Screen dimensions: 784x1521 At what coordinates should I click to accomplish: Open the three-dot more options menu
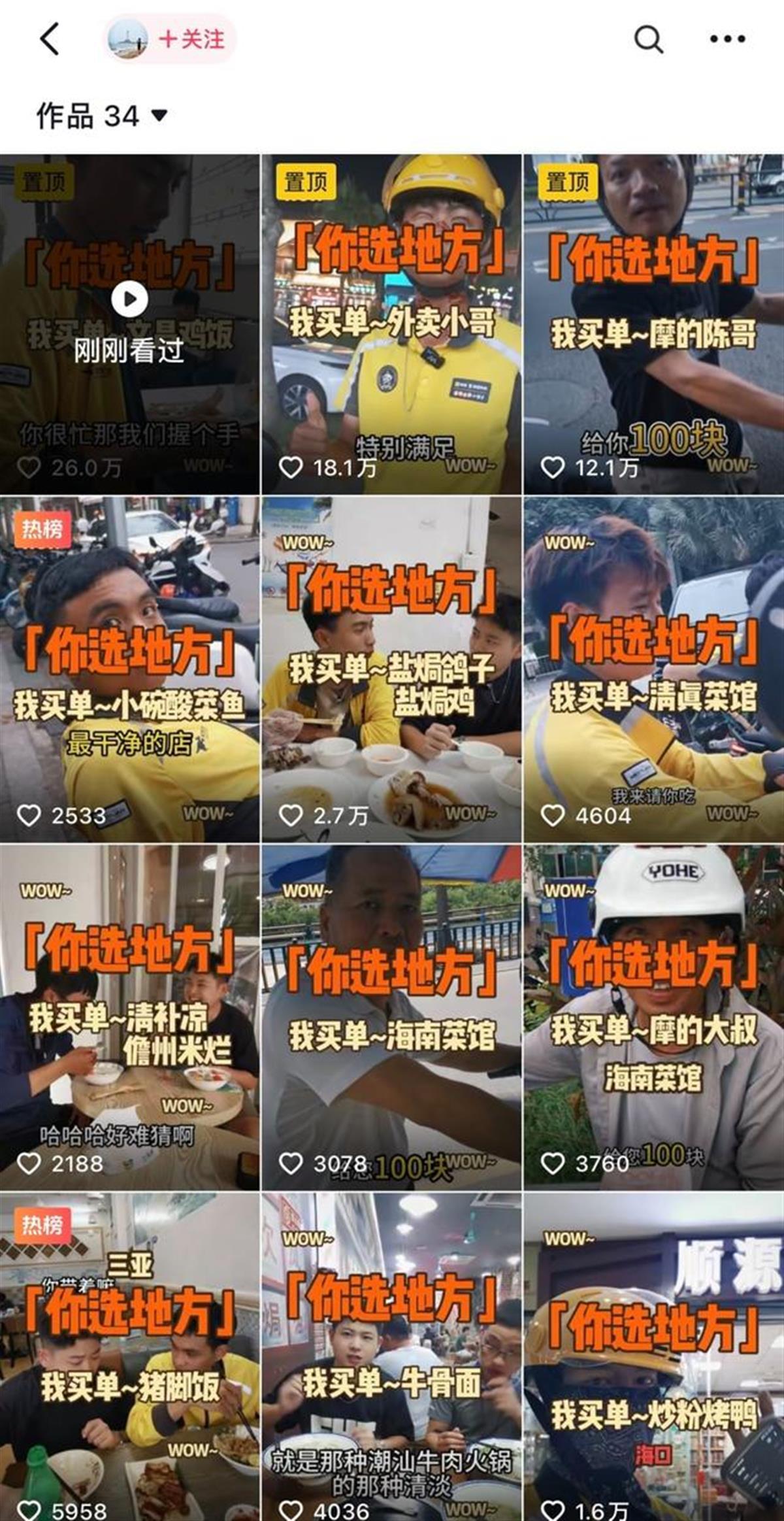727,39
